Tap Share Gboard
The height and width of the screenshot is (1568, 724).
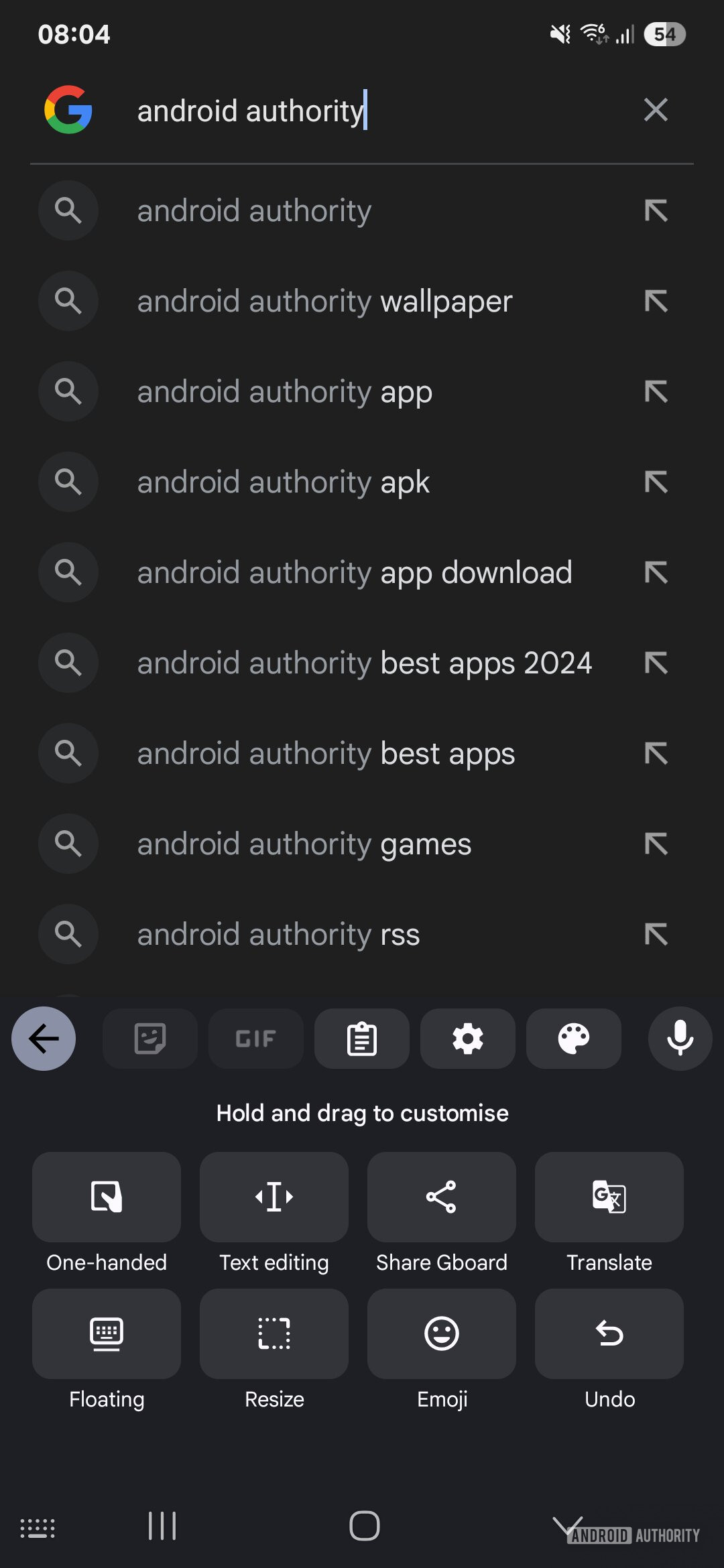click(x=442, y=1197)
